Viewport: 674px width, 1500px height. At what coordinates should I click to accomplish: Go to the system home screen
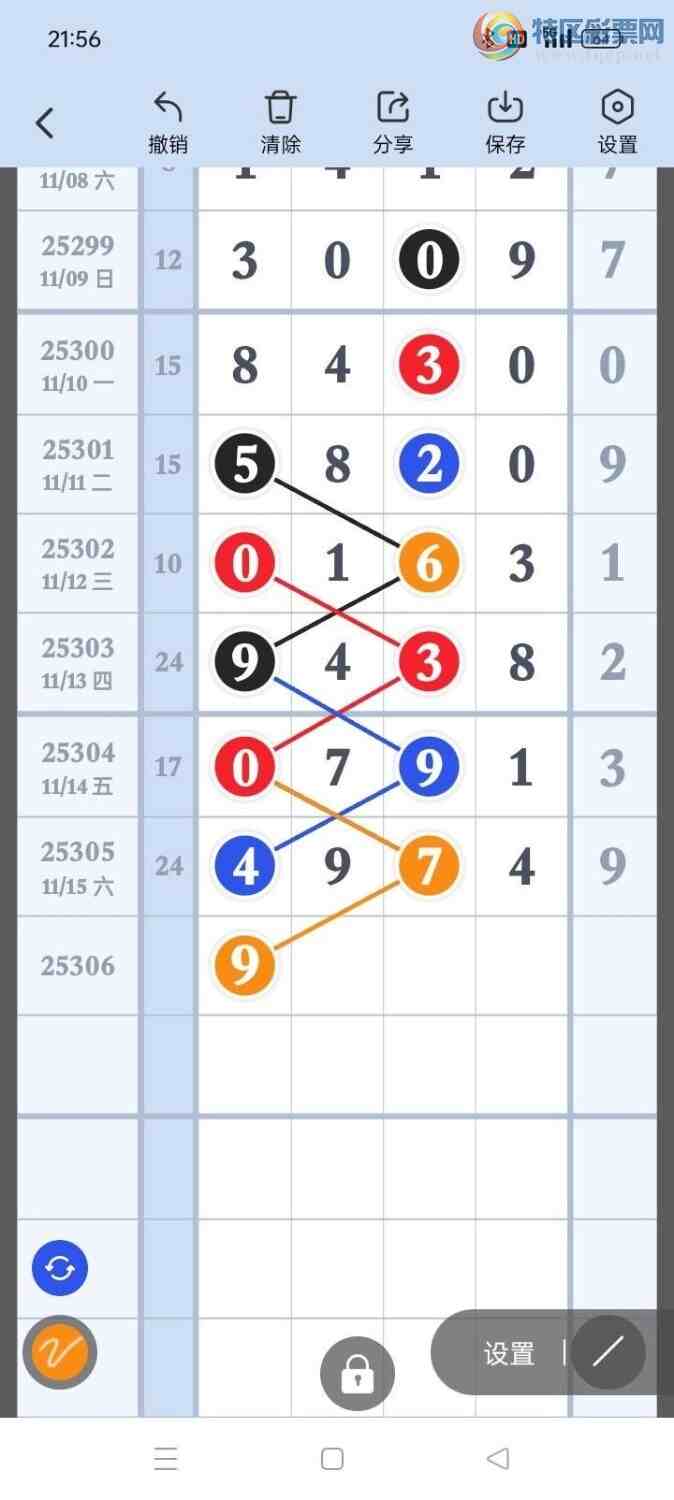333,1459
